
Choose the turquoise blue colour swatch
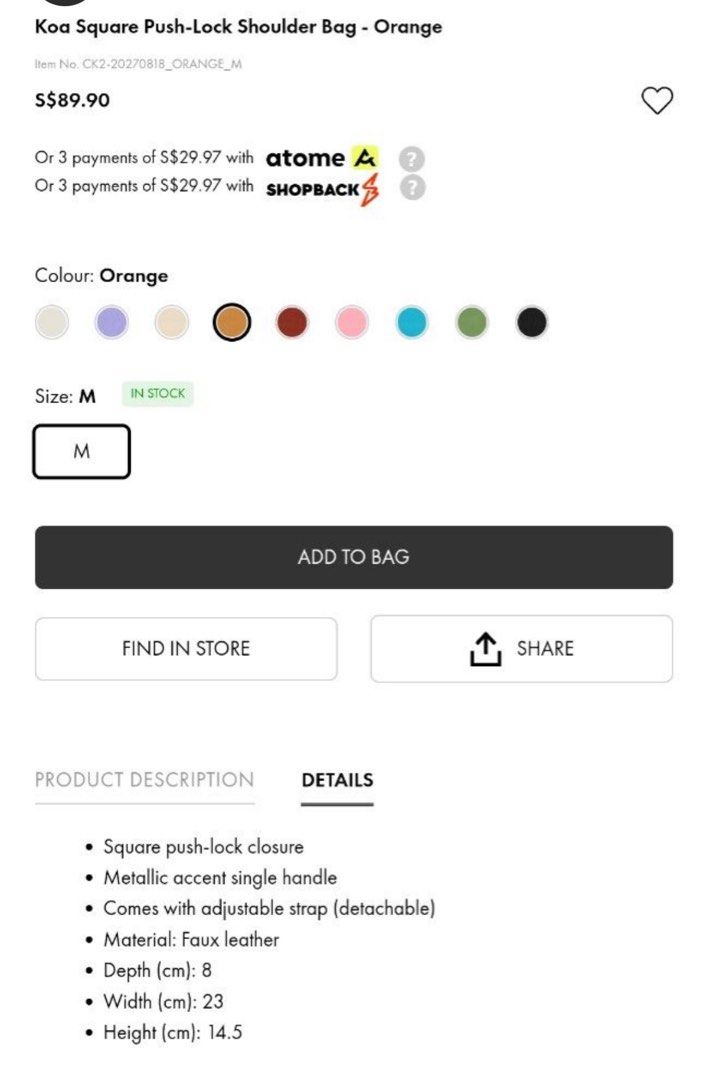click(x=411, y=322)
